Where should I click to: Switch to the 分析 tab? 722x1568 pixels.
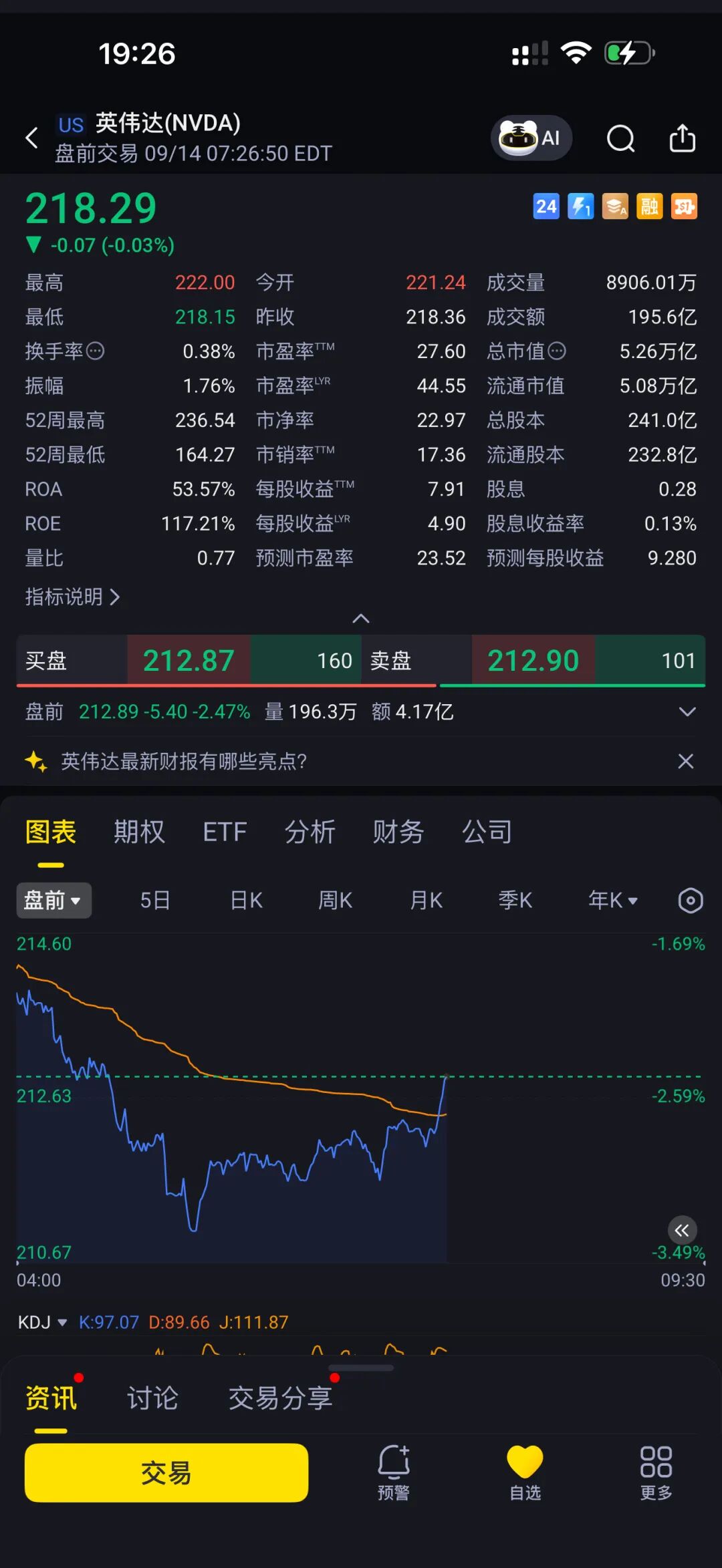[x=310, y=832]
